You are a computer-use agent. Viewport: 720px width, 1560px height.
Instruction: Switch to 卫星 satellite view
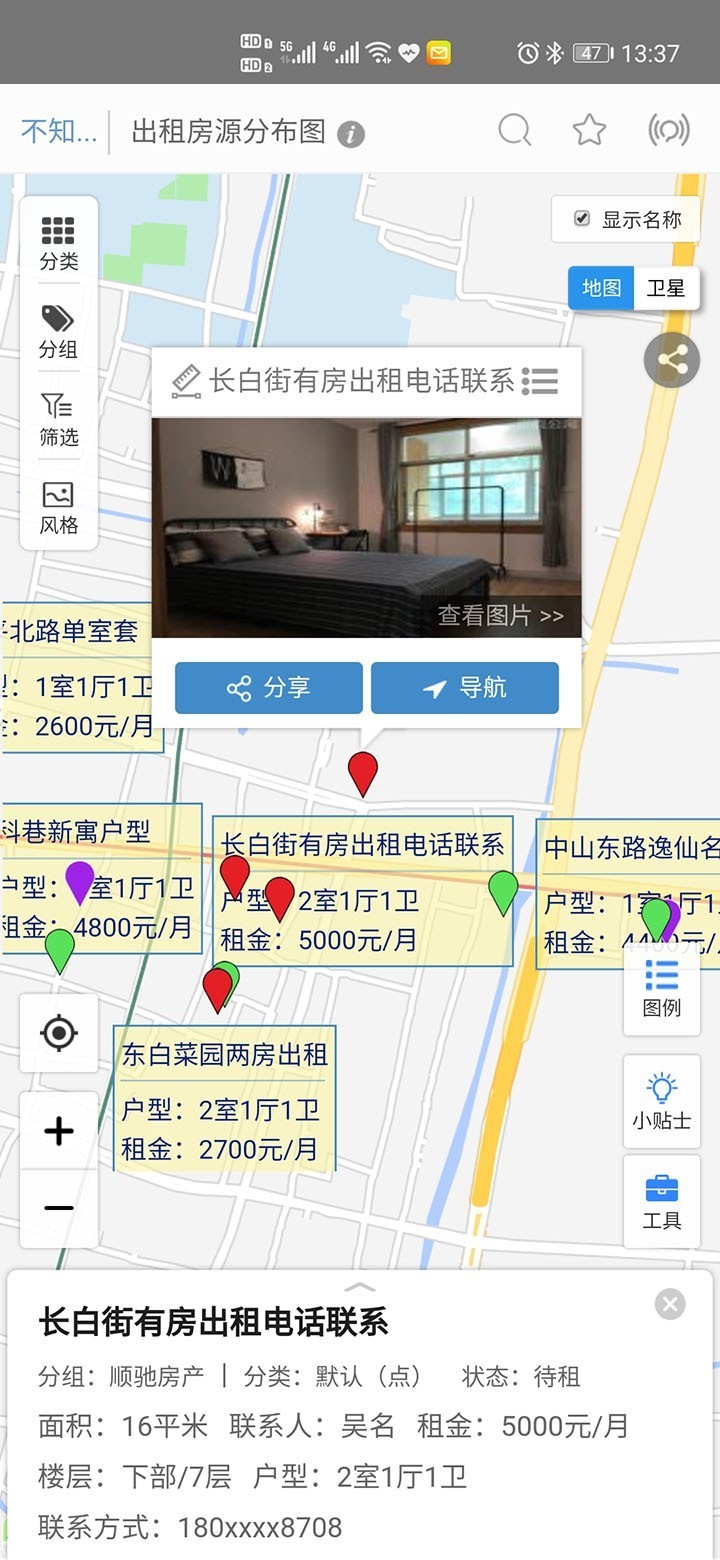coord(667,288)
